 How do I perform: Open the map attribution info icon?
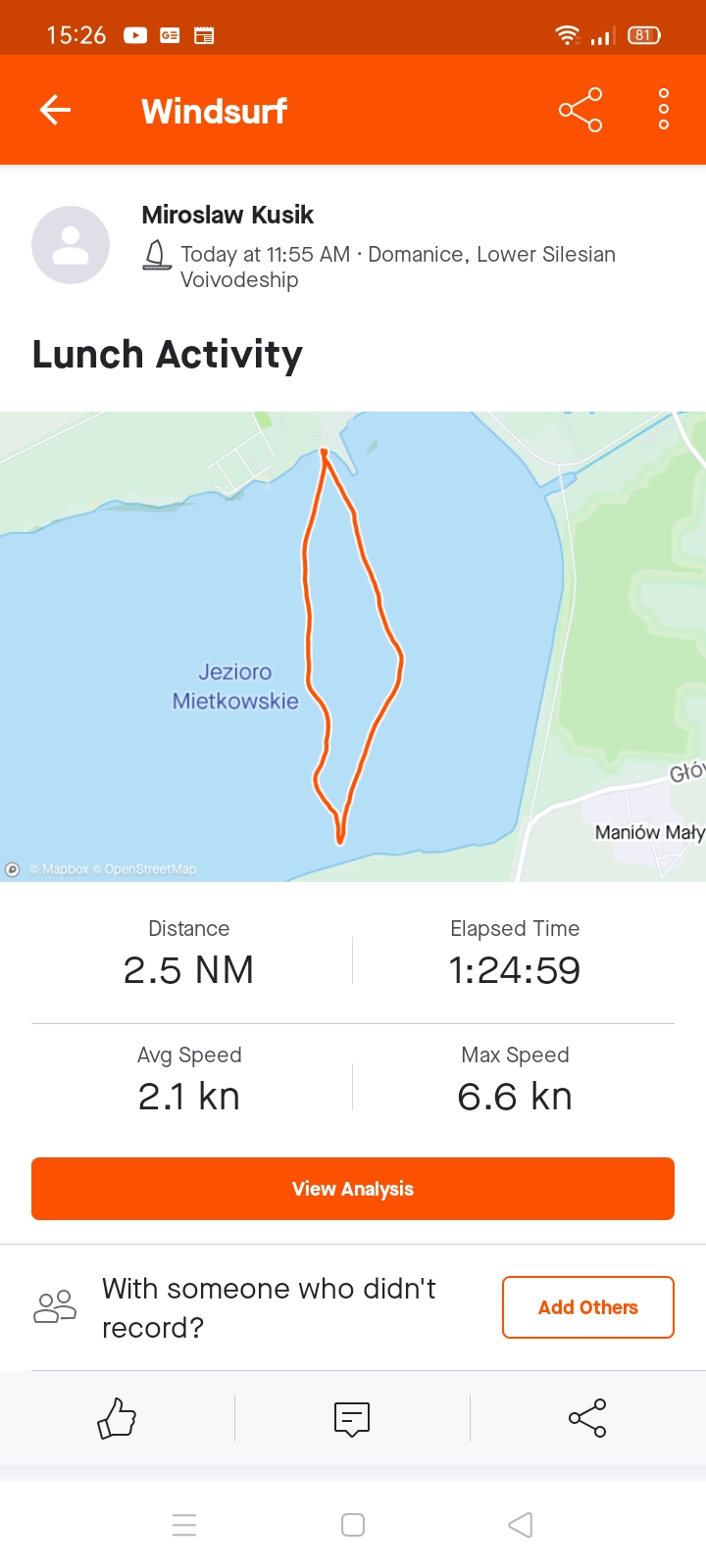point(13,869)
